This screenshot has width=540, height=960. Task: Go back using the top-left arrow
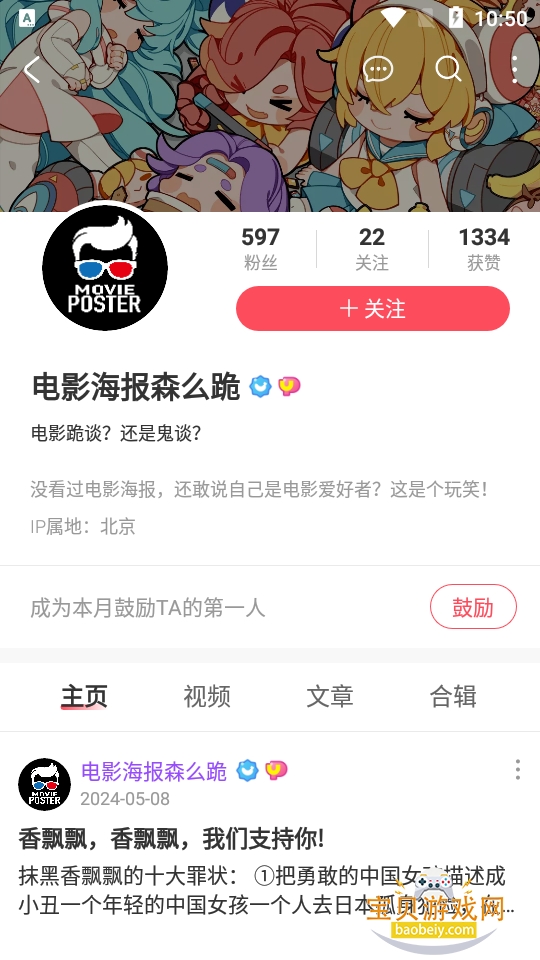[x=32, y=70]
